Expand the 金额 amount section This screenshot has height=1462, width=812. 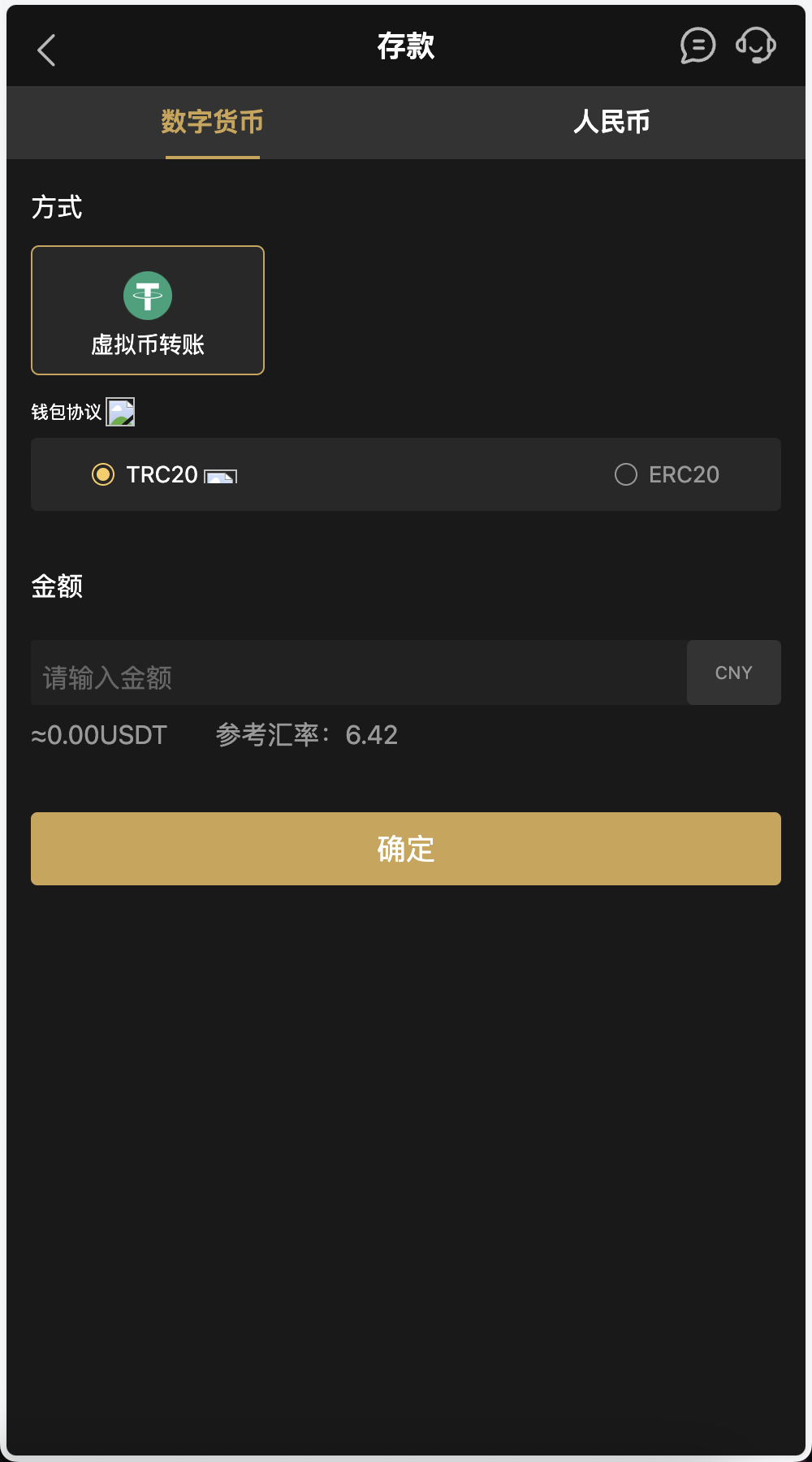point(58,586)
